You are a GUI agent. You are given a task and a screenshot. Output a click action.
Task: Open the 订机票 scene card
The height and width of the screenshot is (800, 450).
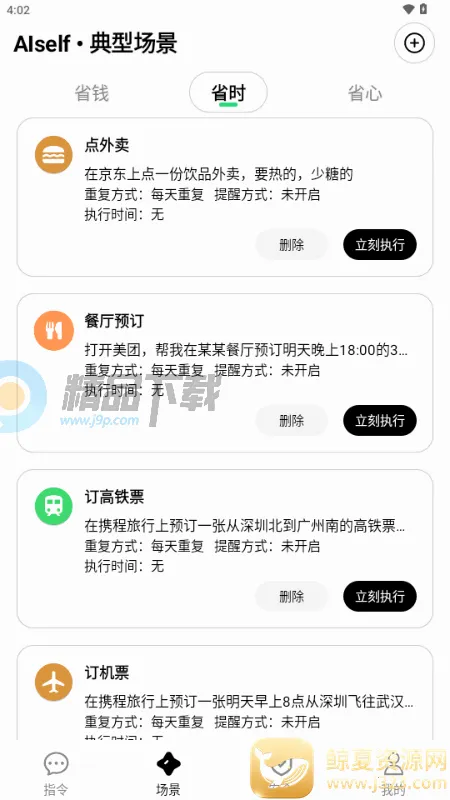[x=225, y=693]
